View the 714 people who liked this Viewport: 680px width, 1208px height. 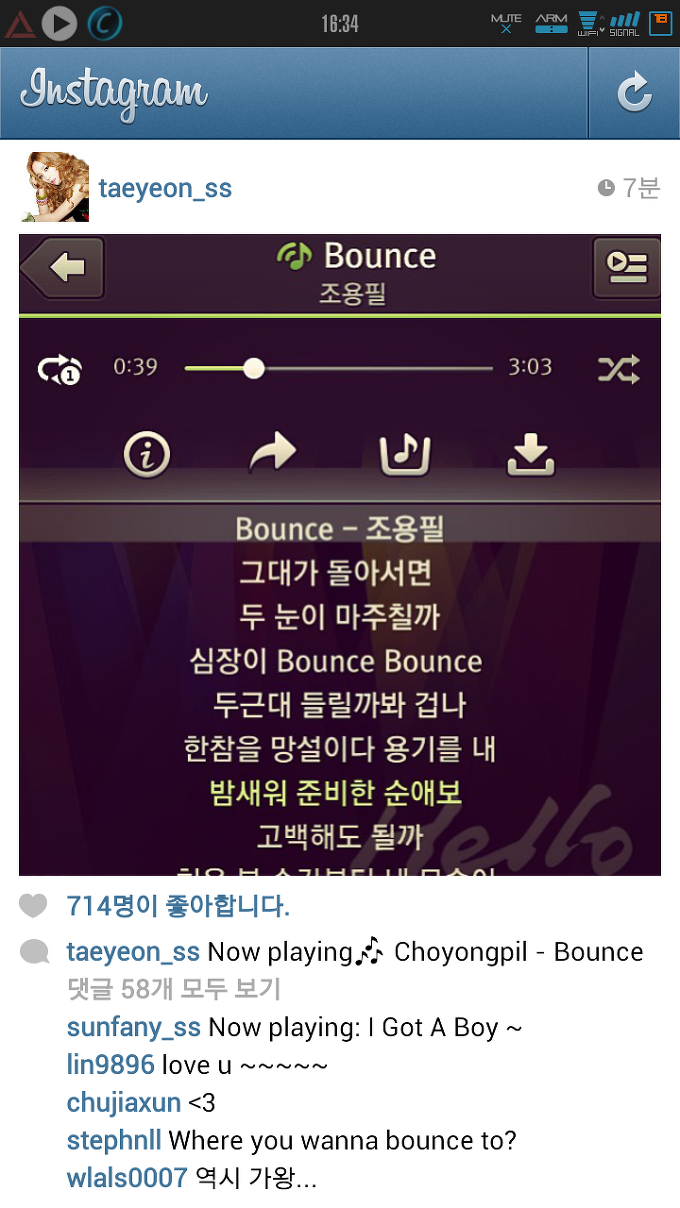tap(178, 907)
